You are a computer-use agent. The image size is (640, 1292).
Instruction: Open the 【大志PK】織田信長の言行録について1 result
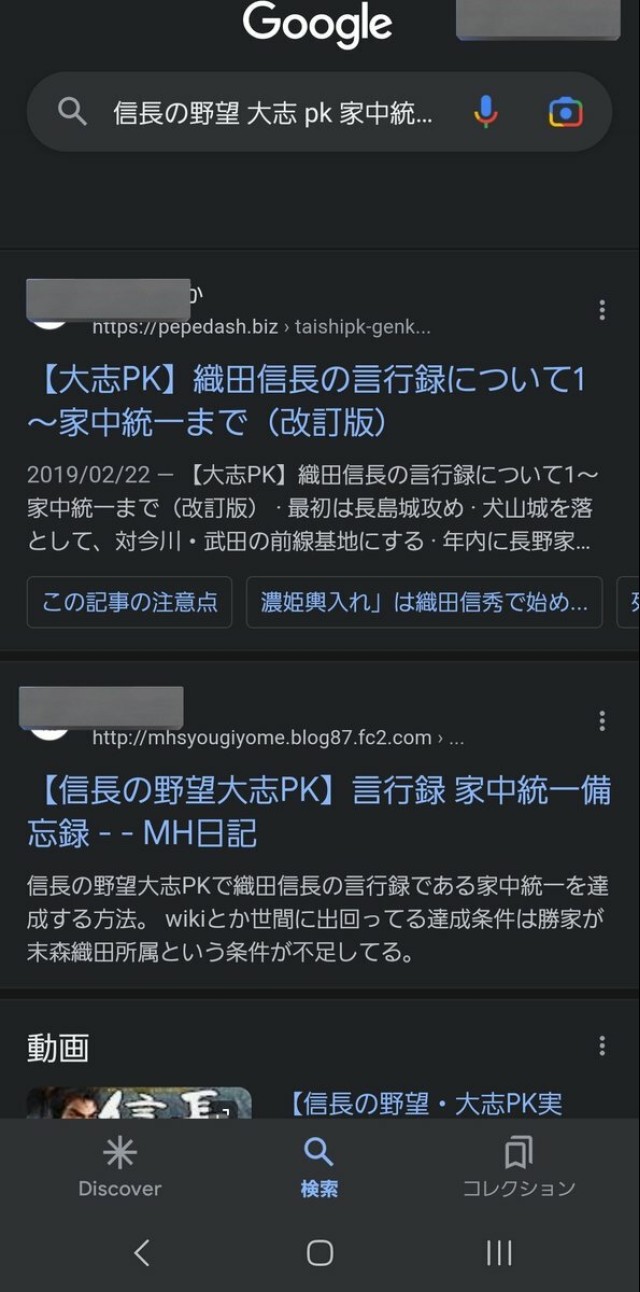point(306,401)
